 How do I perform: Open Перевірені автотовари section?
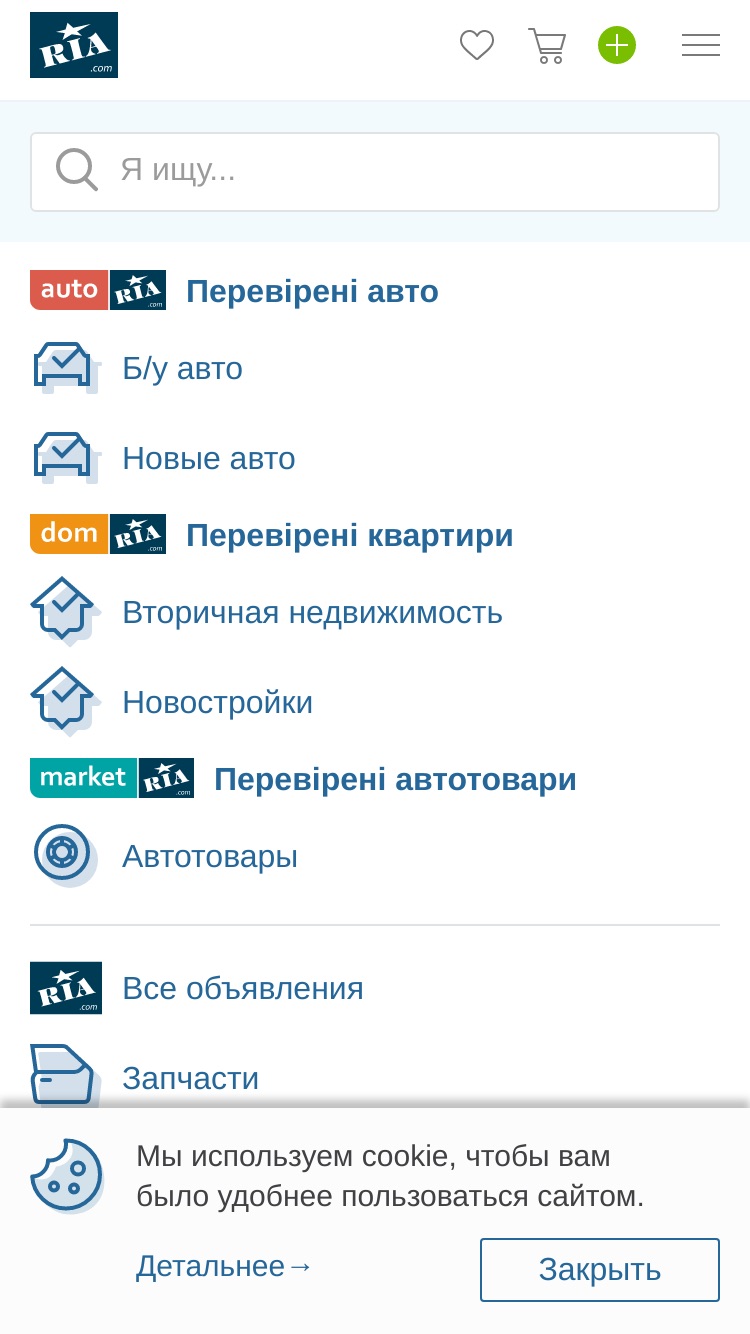pyautogui.click(x=395, y=779)
